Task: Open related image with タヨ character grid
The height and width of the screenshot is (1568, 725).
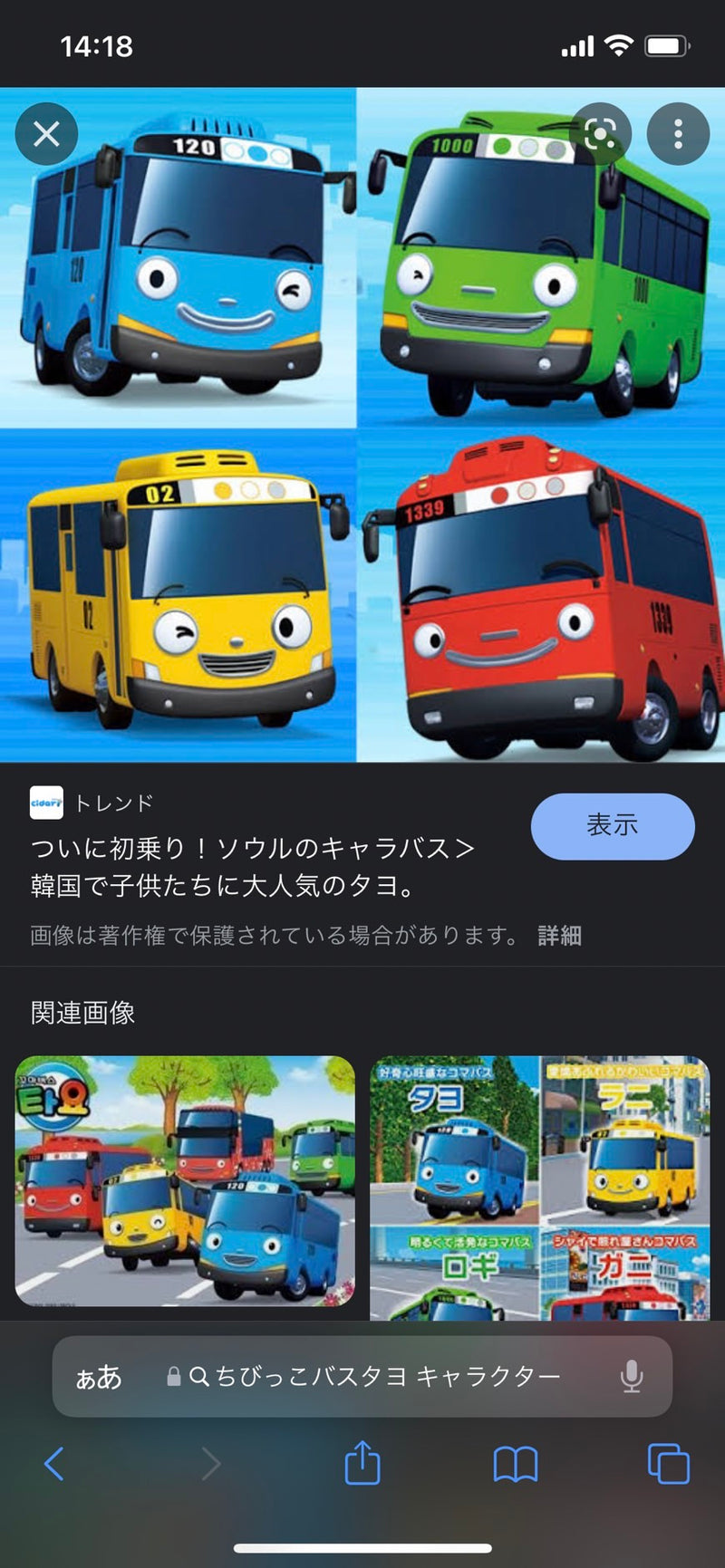Action: click(539, 1187)
